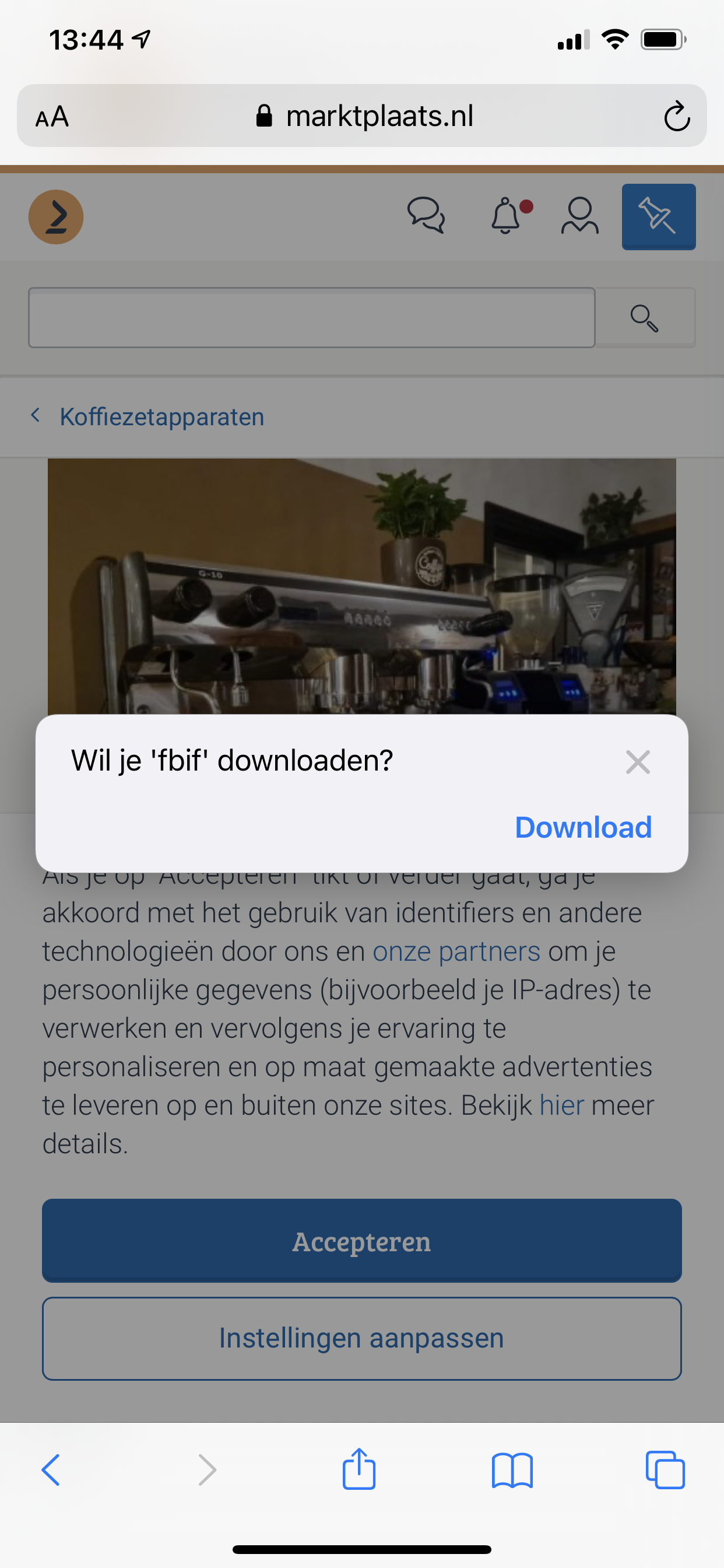Tap the magnifying glass search button
The image size is (724, 1568).
(x=644, y=318)
